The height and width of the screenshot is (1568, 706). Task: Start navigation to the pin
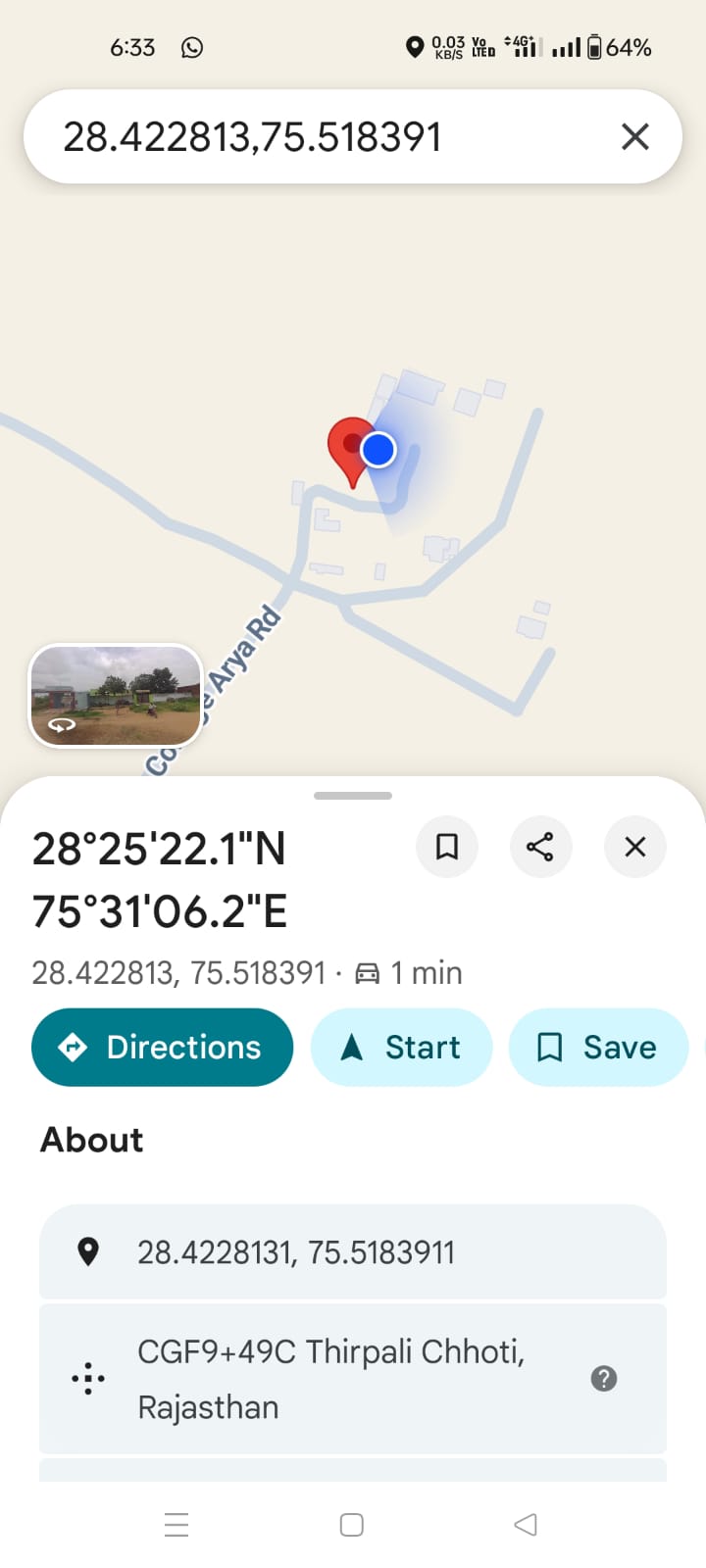(x=401, y=1048)
